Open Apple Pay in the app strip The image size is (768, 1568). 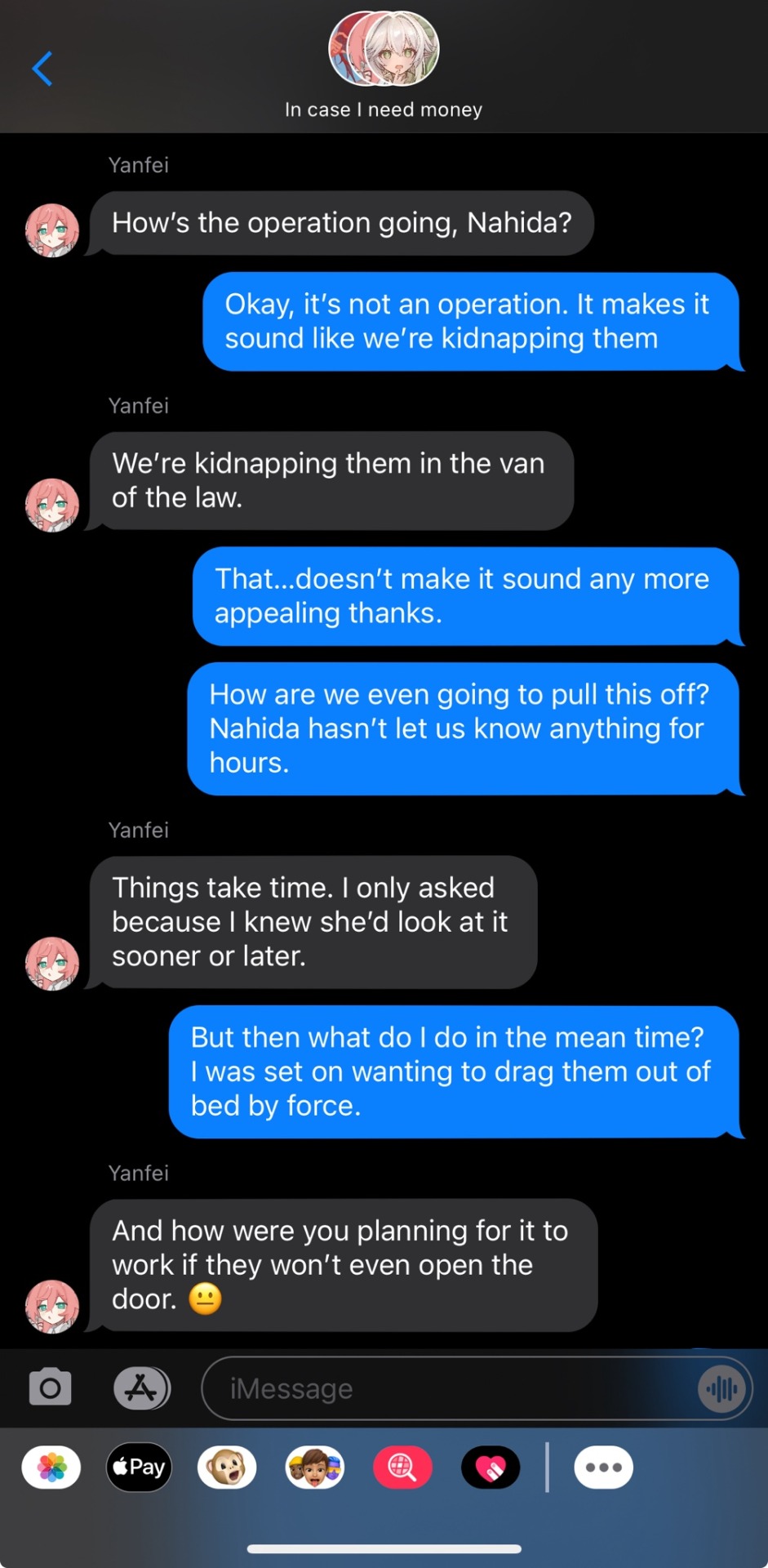(140, 1468)
